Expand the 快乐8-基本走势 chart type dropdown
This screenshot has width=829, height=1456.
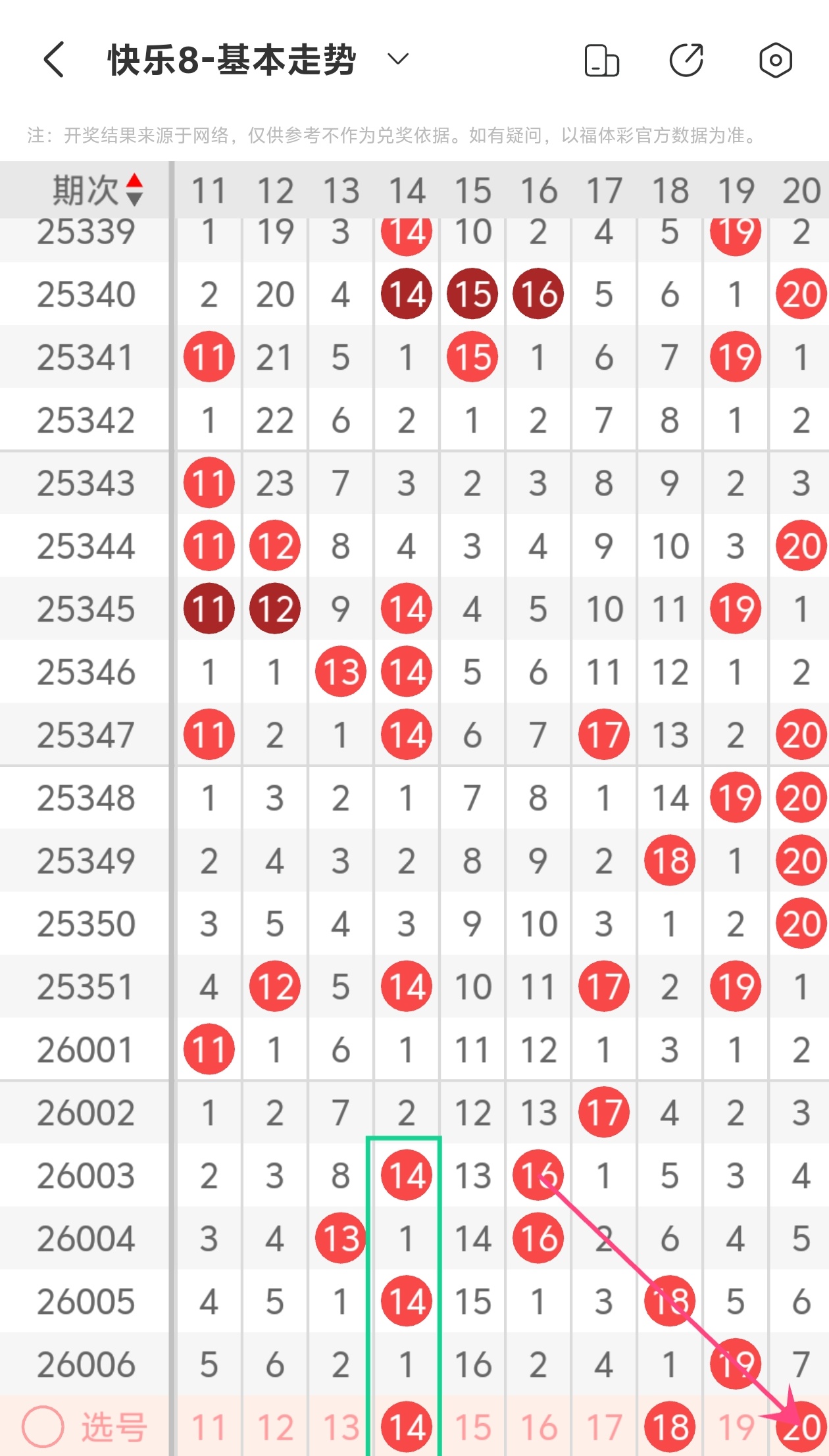pos(397,60)
